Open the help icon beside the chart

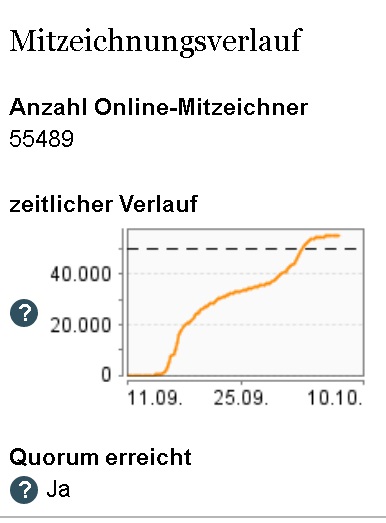point(24,313)
